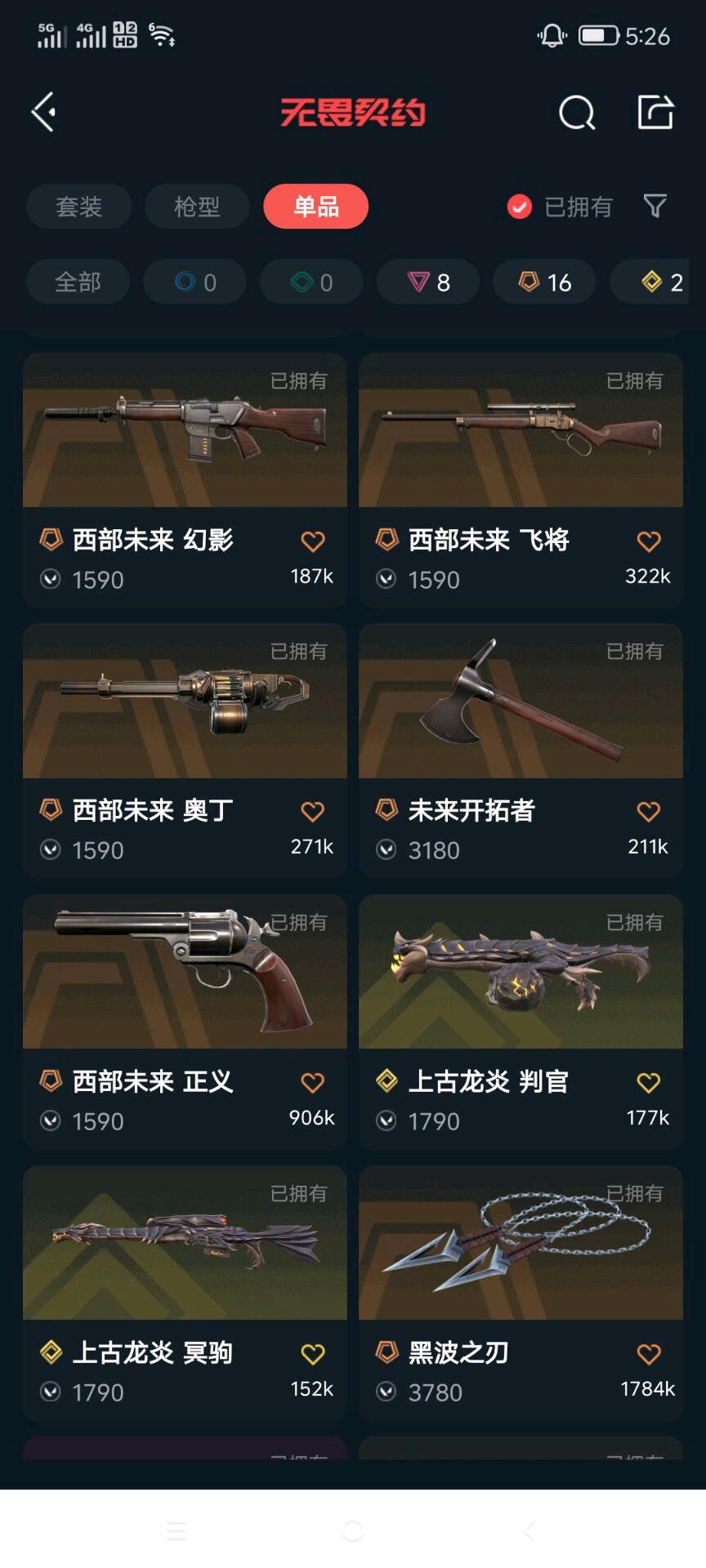Image resolution: width=706 pixels, height=1568 pixels.
Task: Uncheck the 已拥有 filter checkbox
Action: [520, 207]
